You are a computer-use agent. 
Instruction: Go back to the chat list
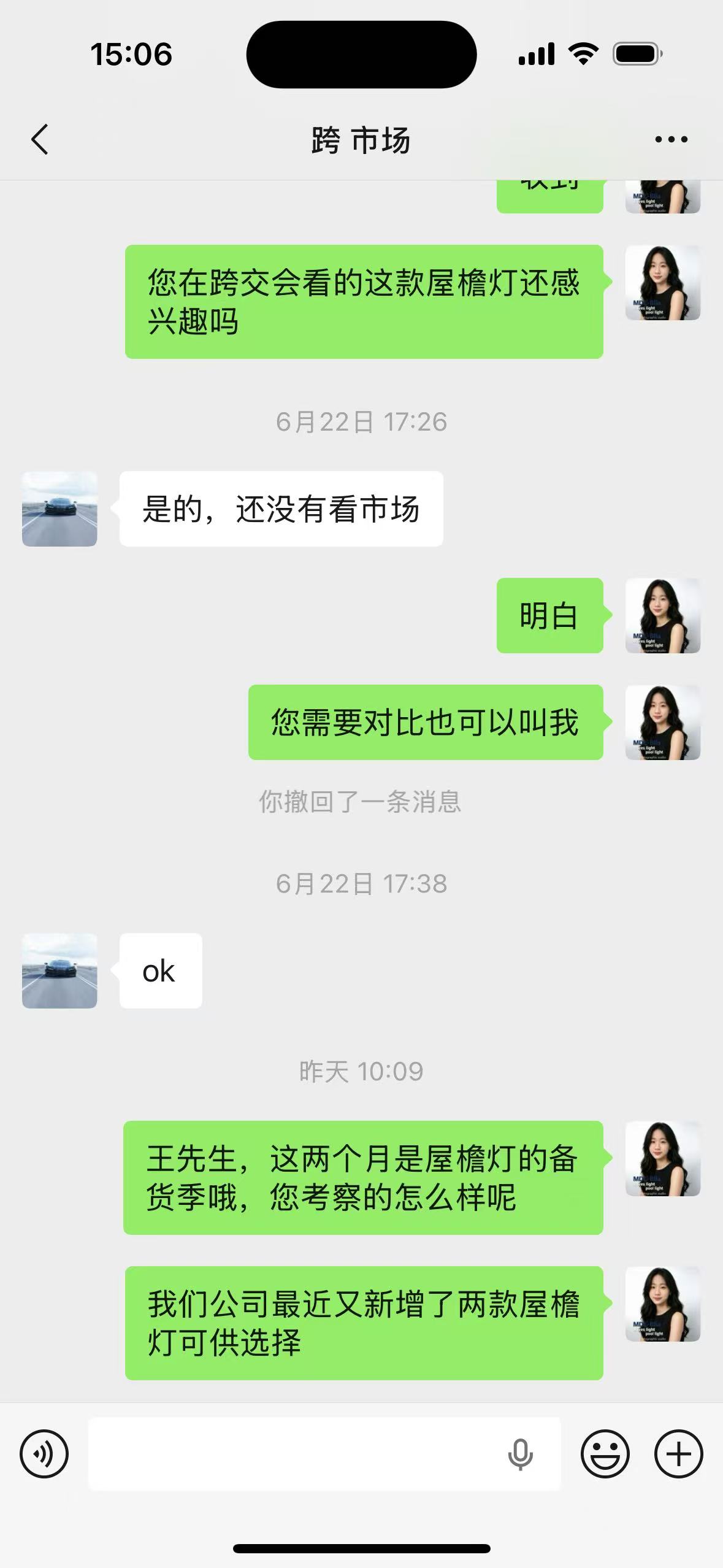[40, 139]
